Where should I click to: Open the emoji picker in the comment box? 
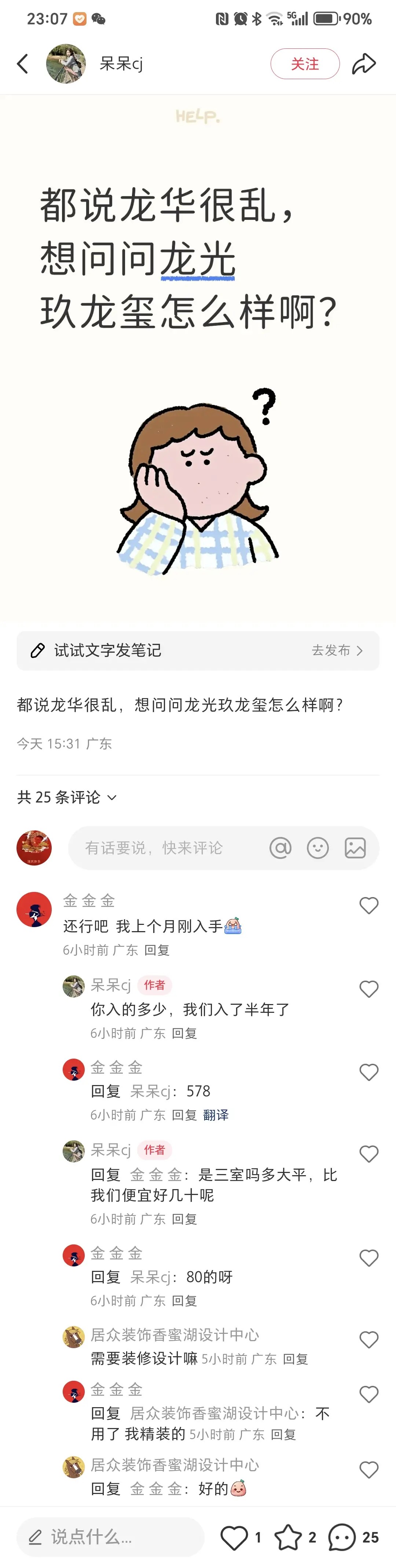coord(318,848)
